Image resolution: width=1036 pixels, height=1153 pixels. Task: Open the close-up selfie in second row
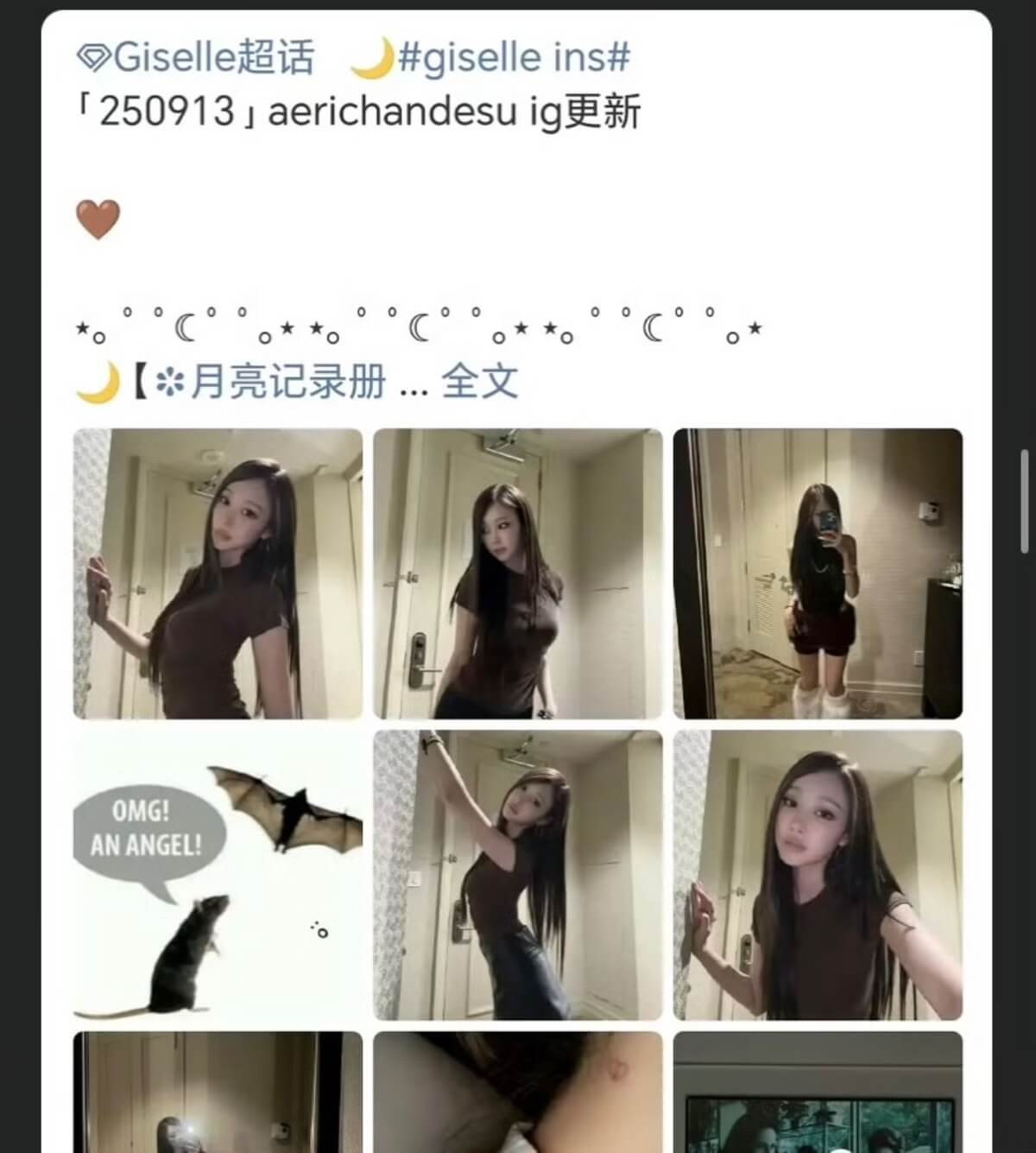(x=818, y=875)
